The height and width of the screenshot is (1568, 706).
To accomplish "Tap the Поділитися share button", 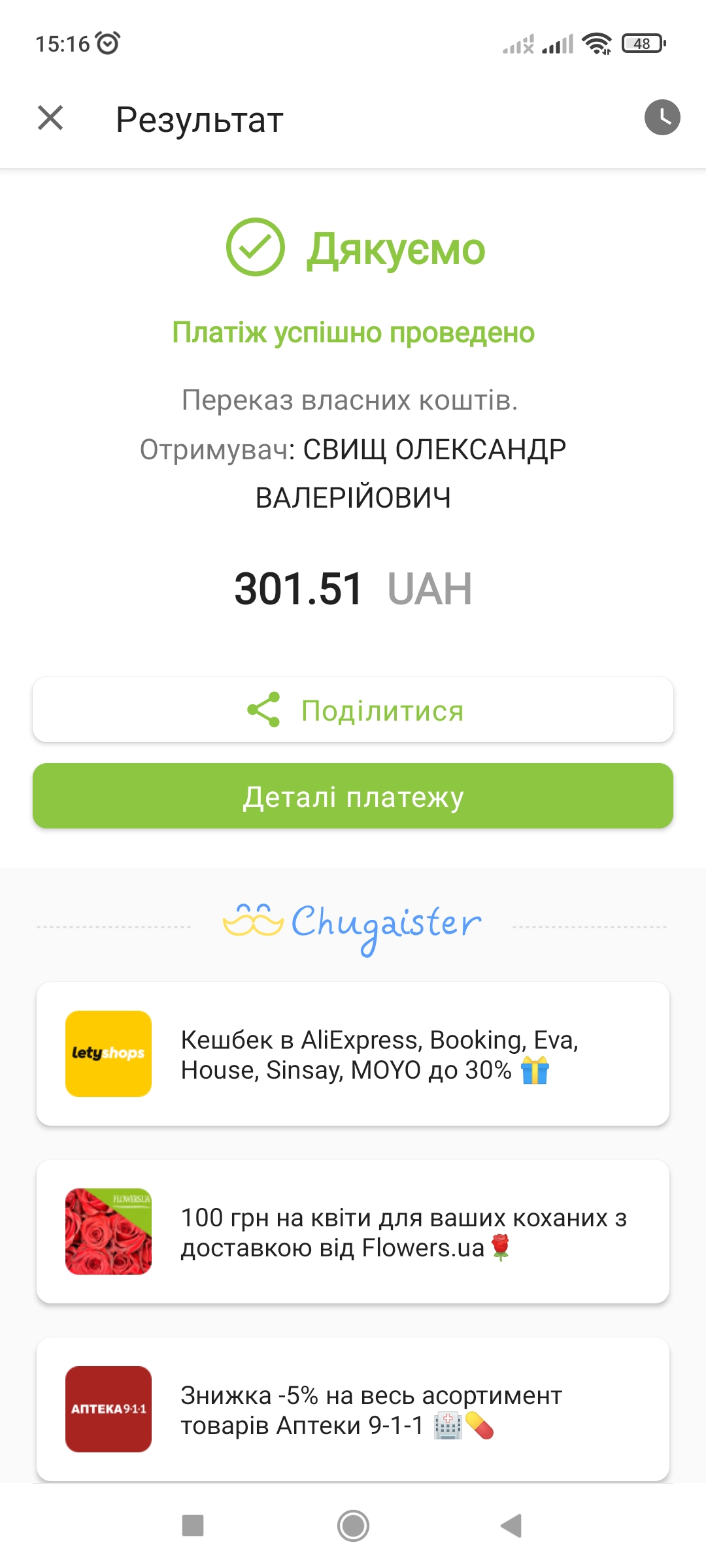I will pyautogui.click(x=353, y=710).
